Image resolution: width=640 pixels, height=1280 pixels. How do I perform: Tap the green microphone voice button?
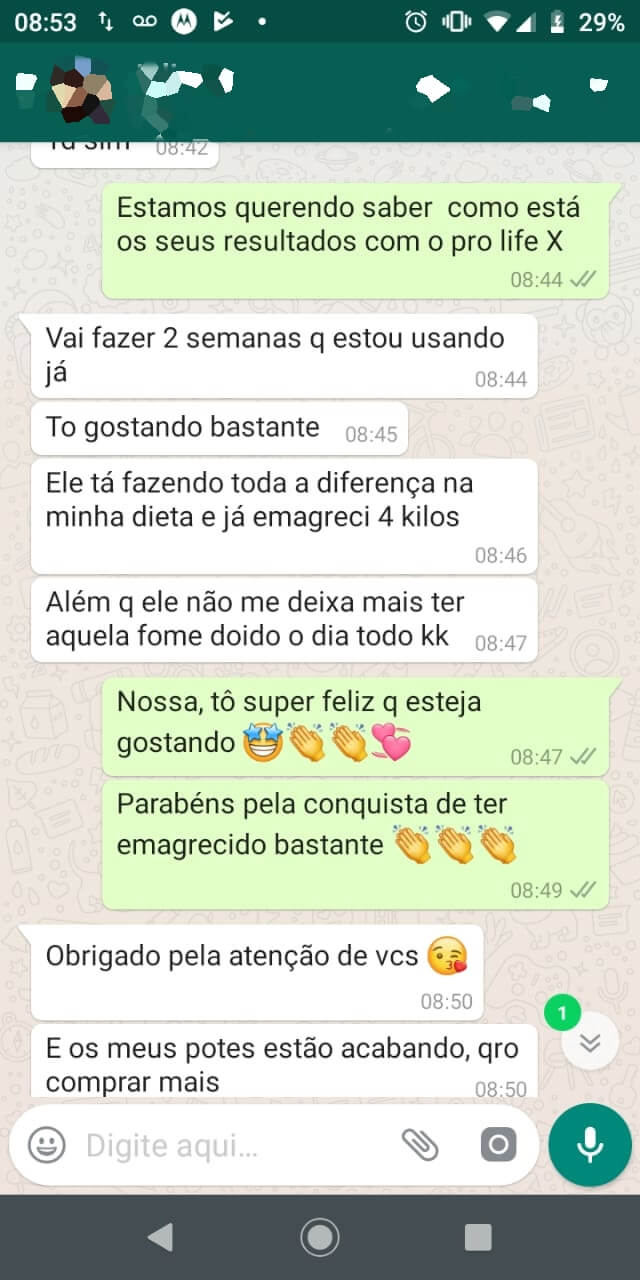click(x=590, y=1144)
